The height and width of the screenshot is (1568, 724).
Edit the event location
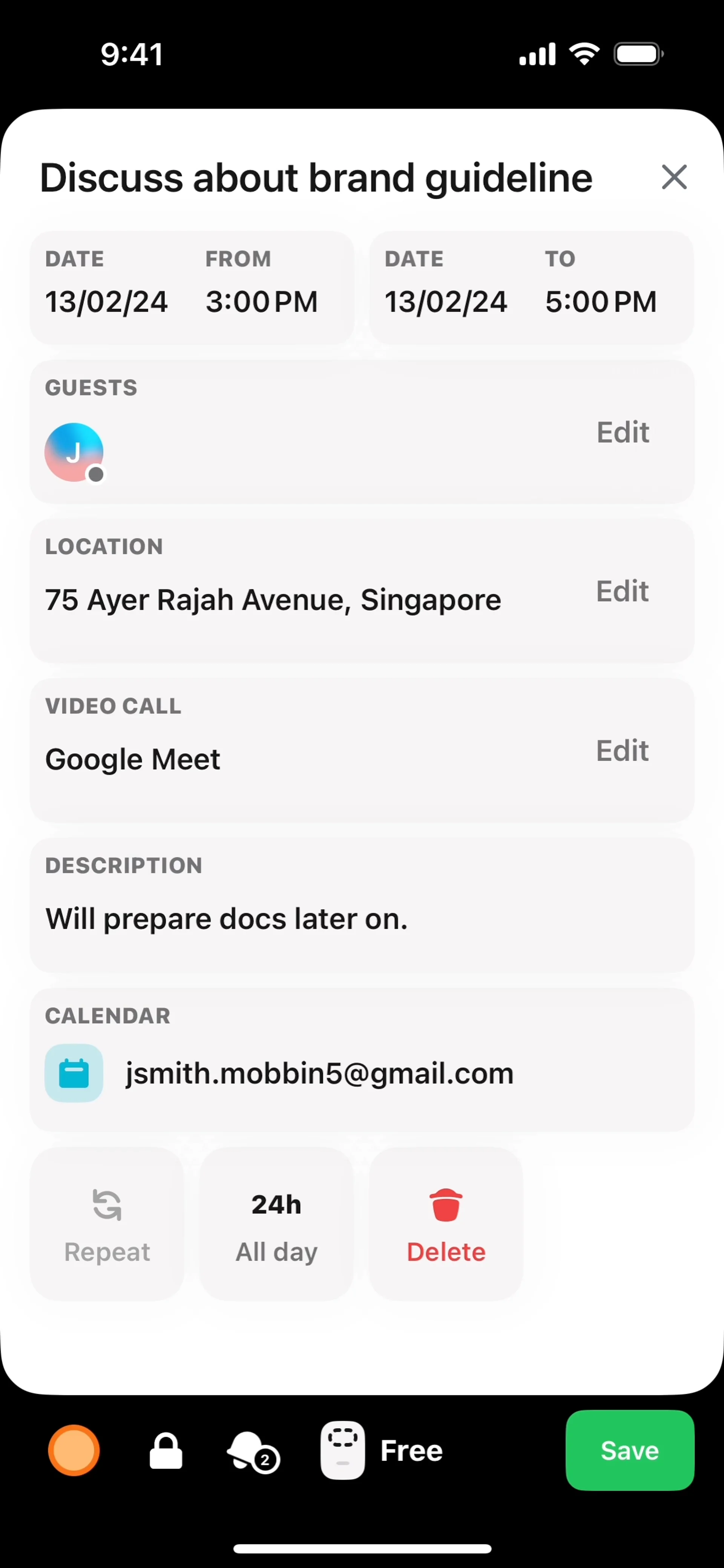coord(622,591)
